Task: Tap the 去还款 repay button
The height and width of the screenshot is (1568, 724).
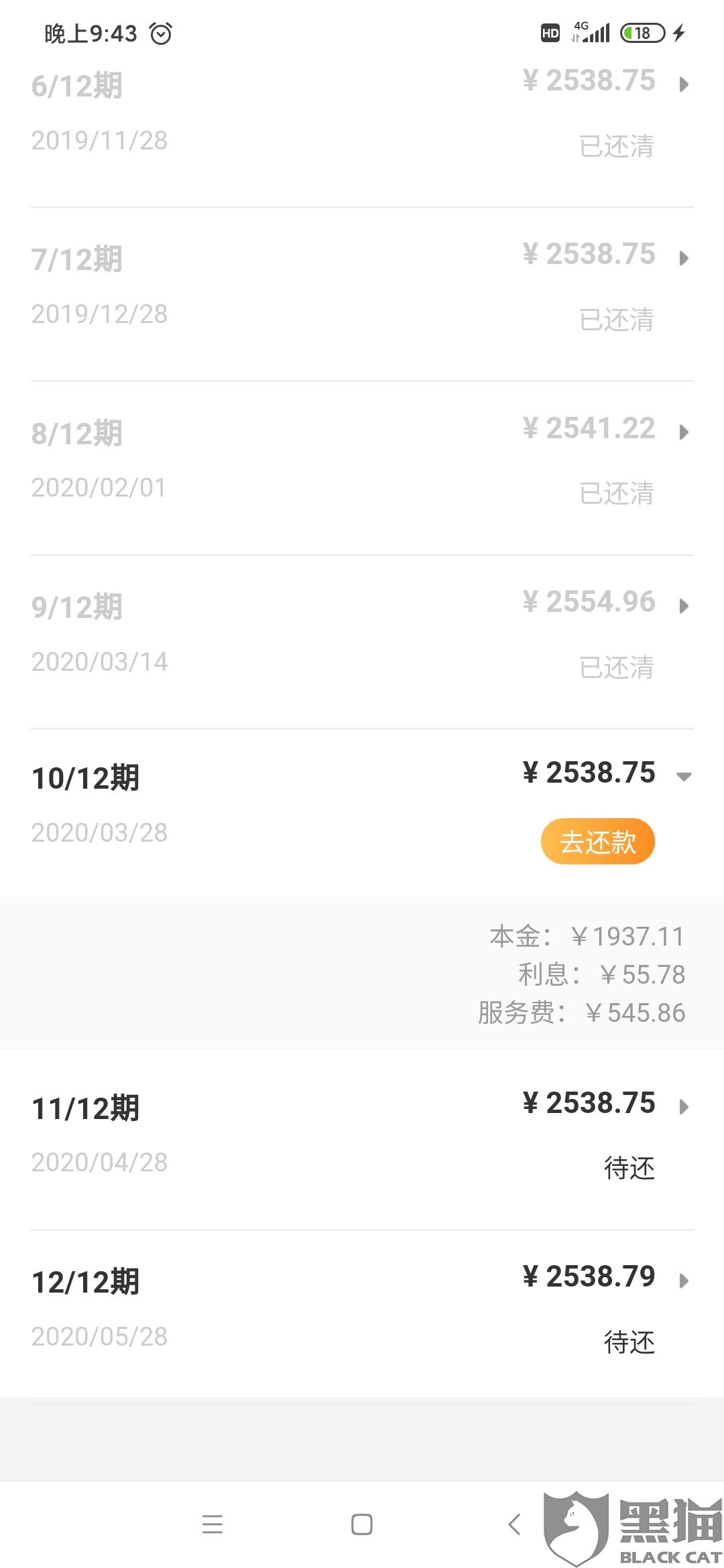Action: click(597, 841)
